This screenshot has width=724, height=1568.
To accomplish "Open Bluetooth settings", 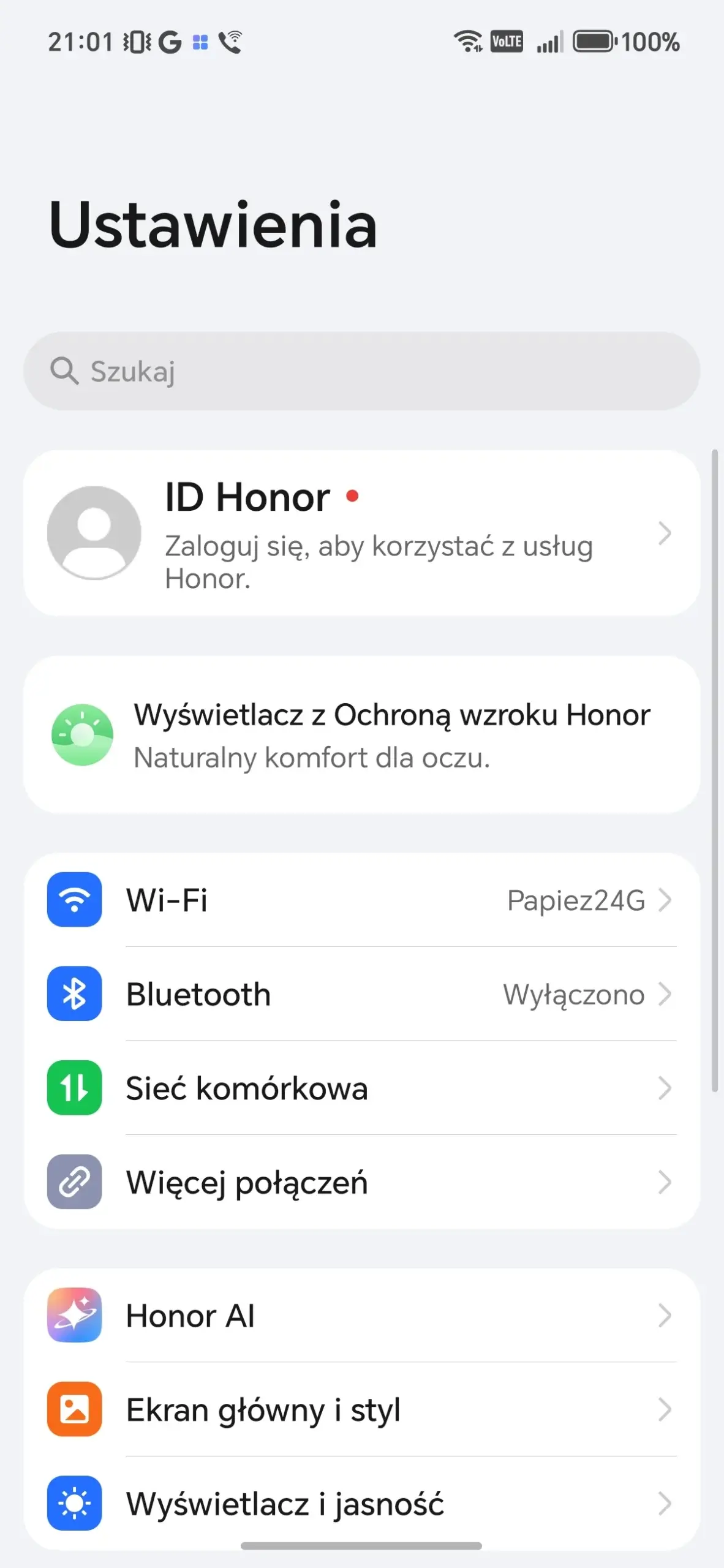I will [361, 994].
